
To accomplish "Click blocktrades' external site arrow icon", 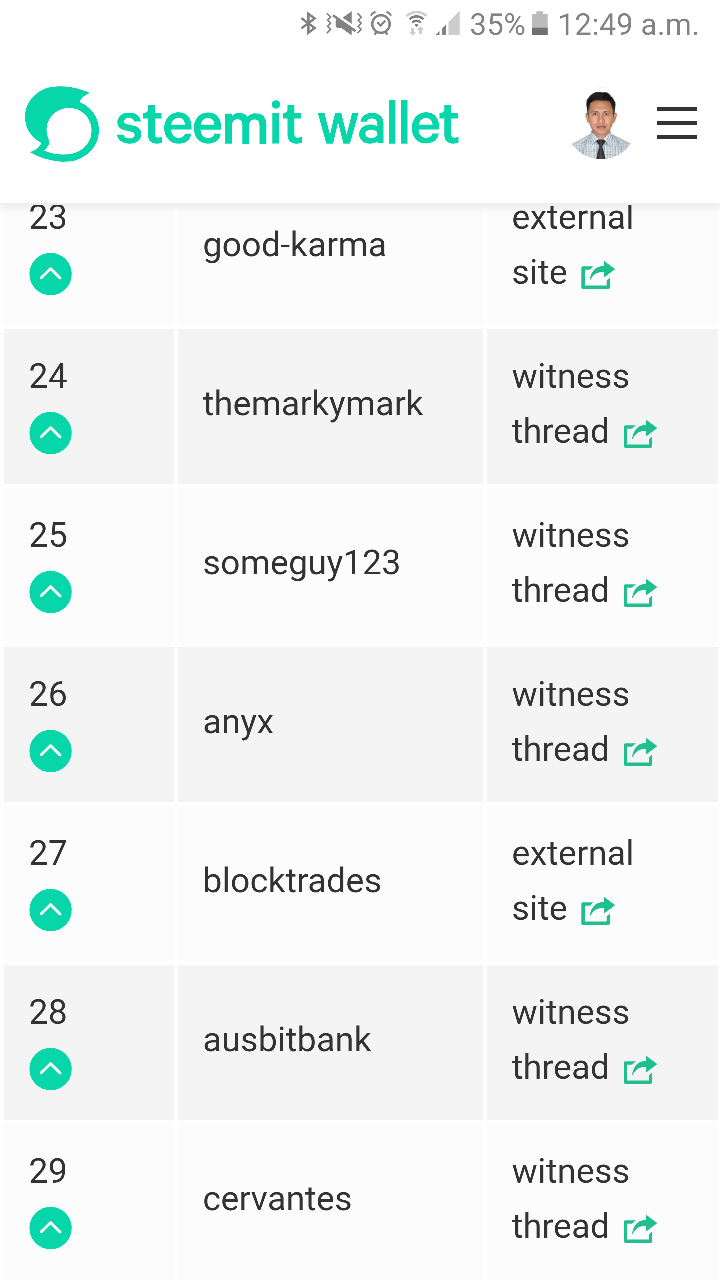I will [x=596, y=910].
